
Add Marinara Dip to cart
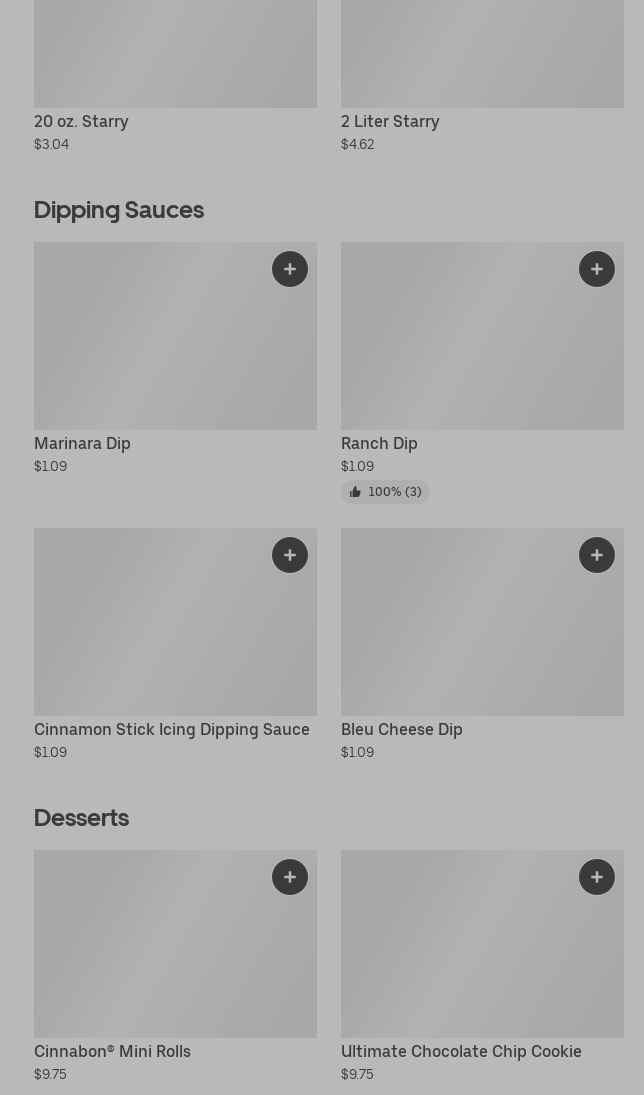tap(290, 269)
